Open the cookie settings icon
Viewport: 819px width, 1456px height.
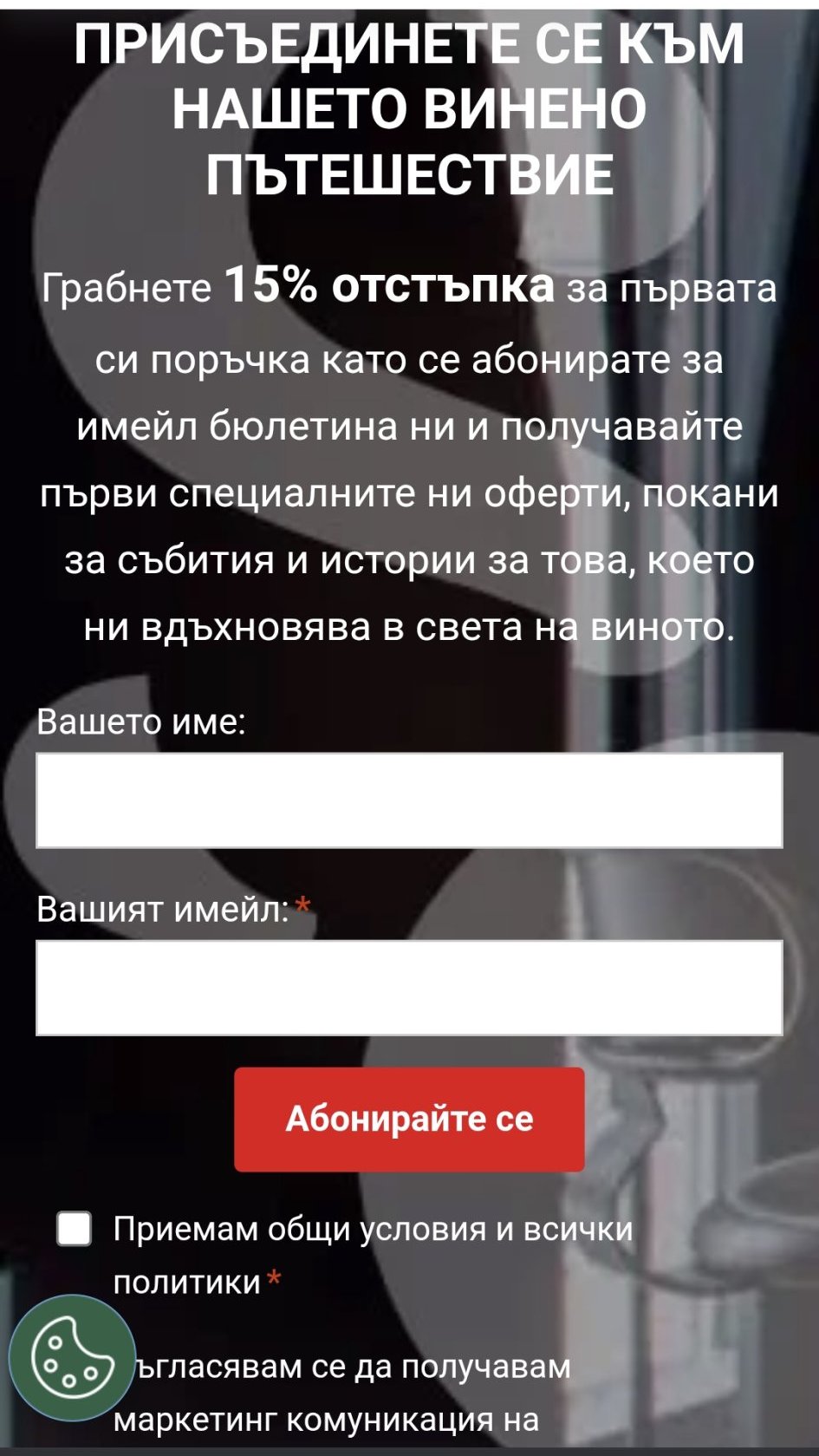tap(73, 1357)
